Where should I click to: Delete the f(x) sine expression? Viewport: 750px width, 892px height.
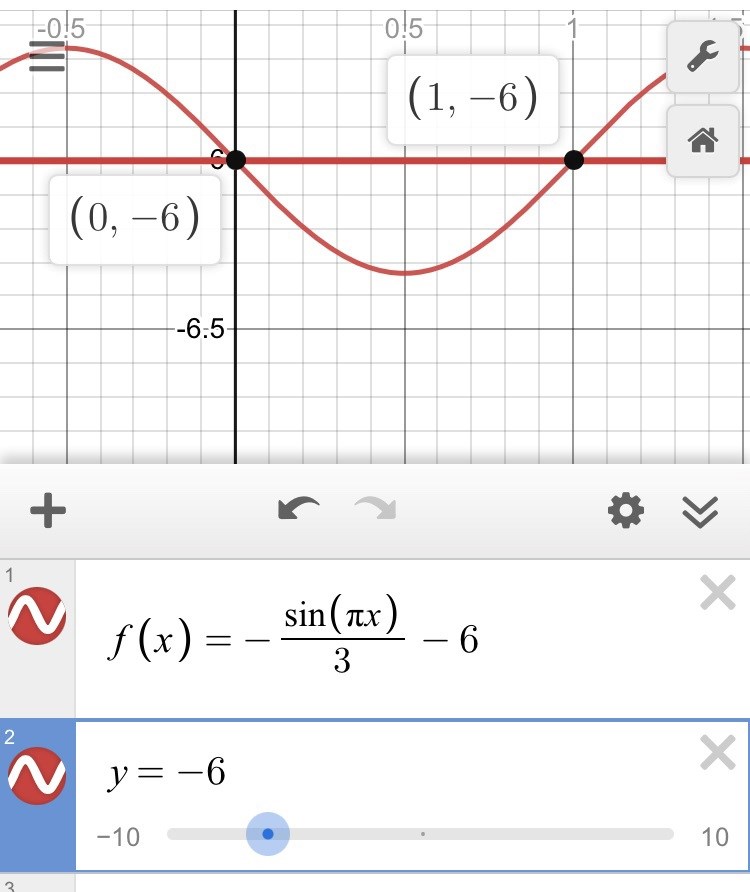[x=717, y=594]
